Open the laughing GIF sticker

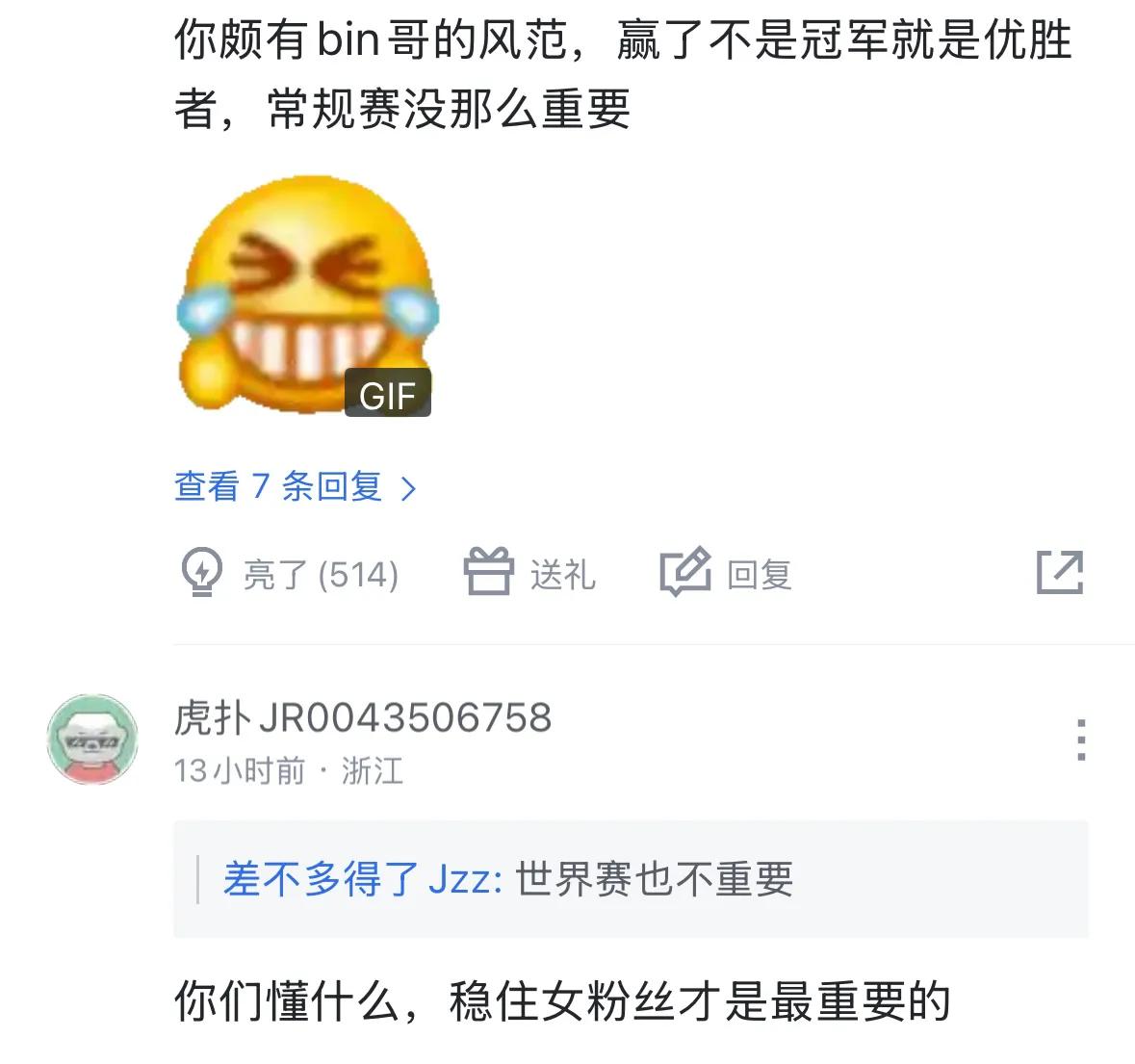[306, 297]
